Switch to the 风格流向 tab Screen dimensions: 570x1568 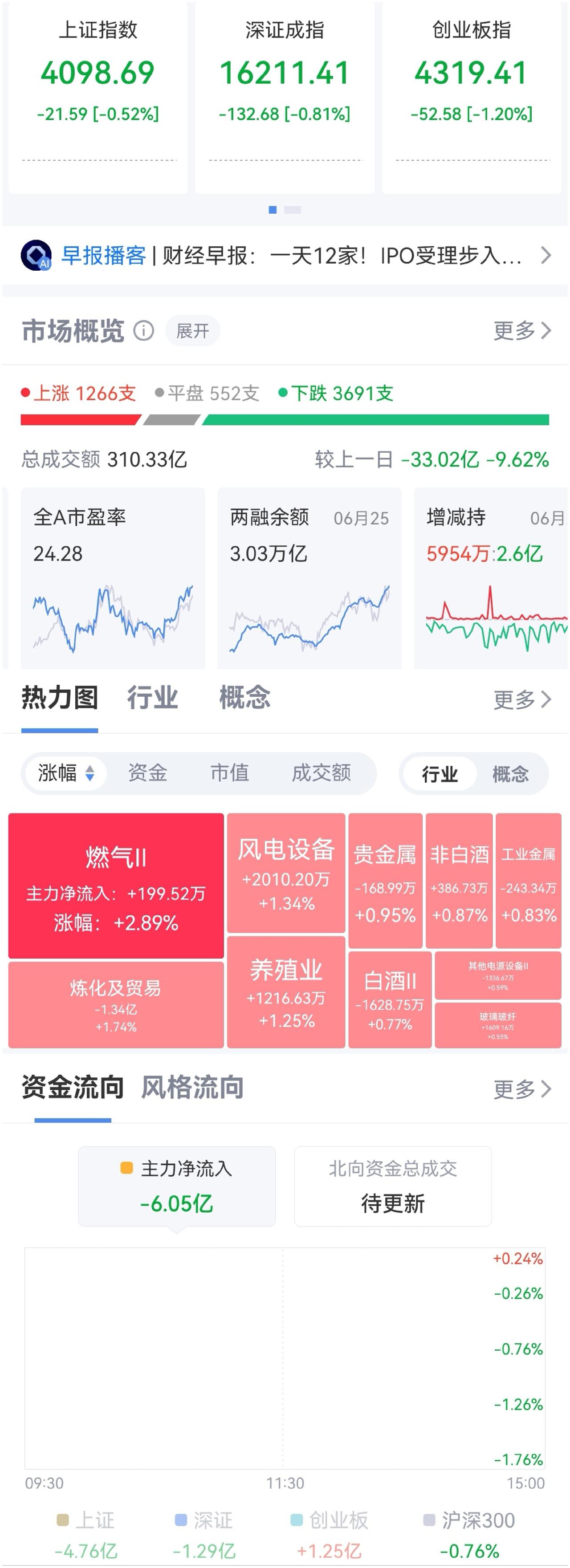click(x=192, y=1087)
